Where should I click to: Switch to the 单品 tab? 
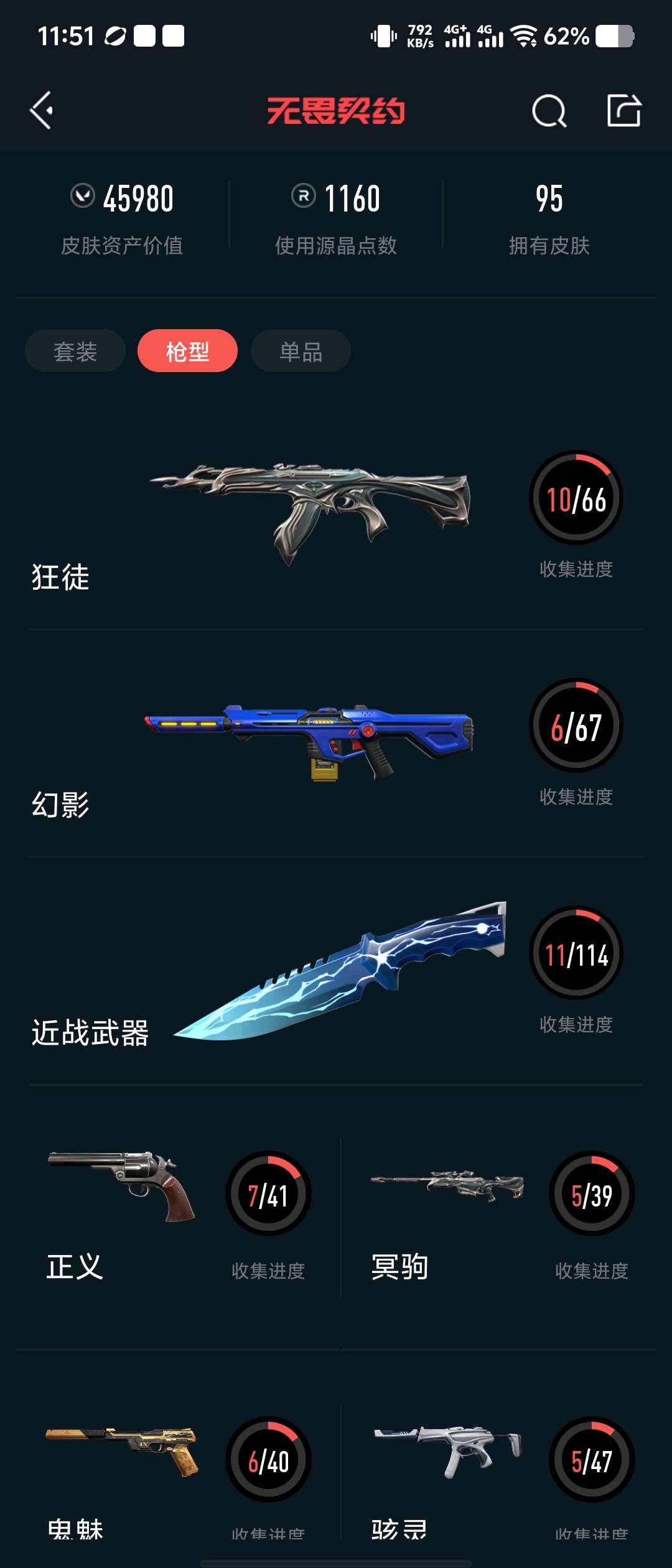[x=301, y=351]
